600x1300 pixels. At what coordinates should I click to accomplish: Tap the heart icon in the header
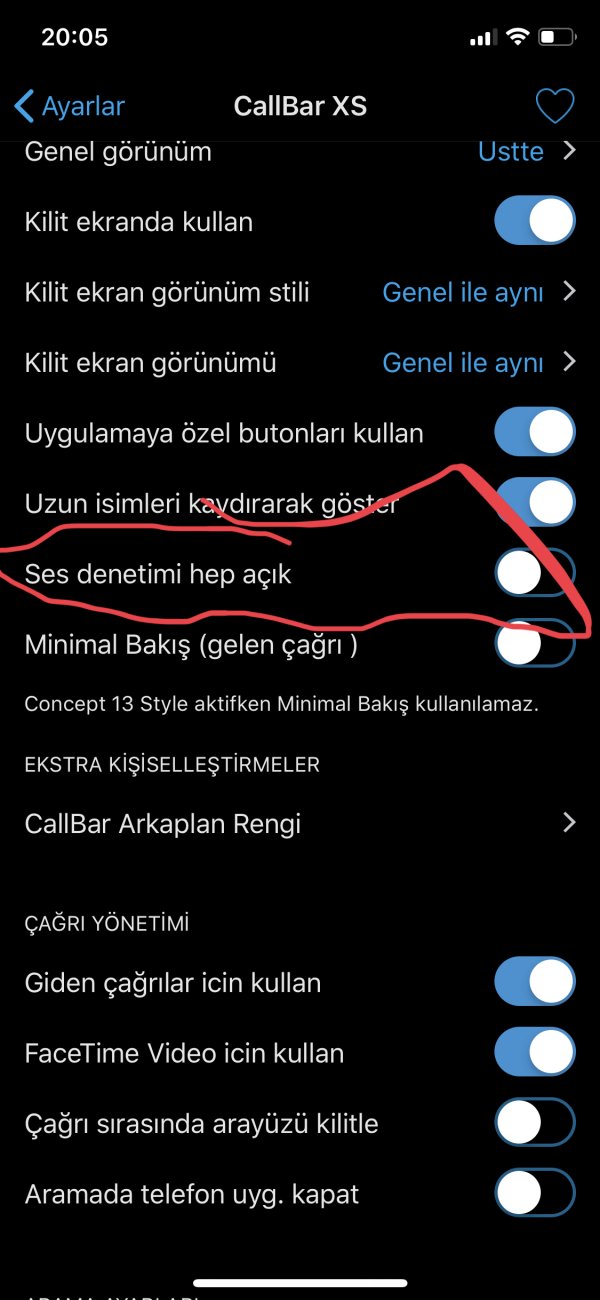pos(555,106)
